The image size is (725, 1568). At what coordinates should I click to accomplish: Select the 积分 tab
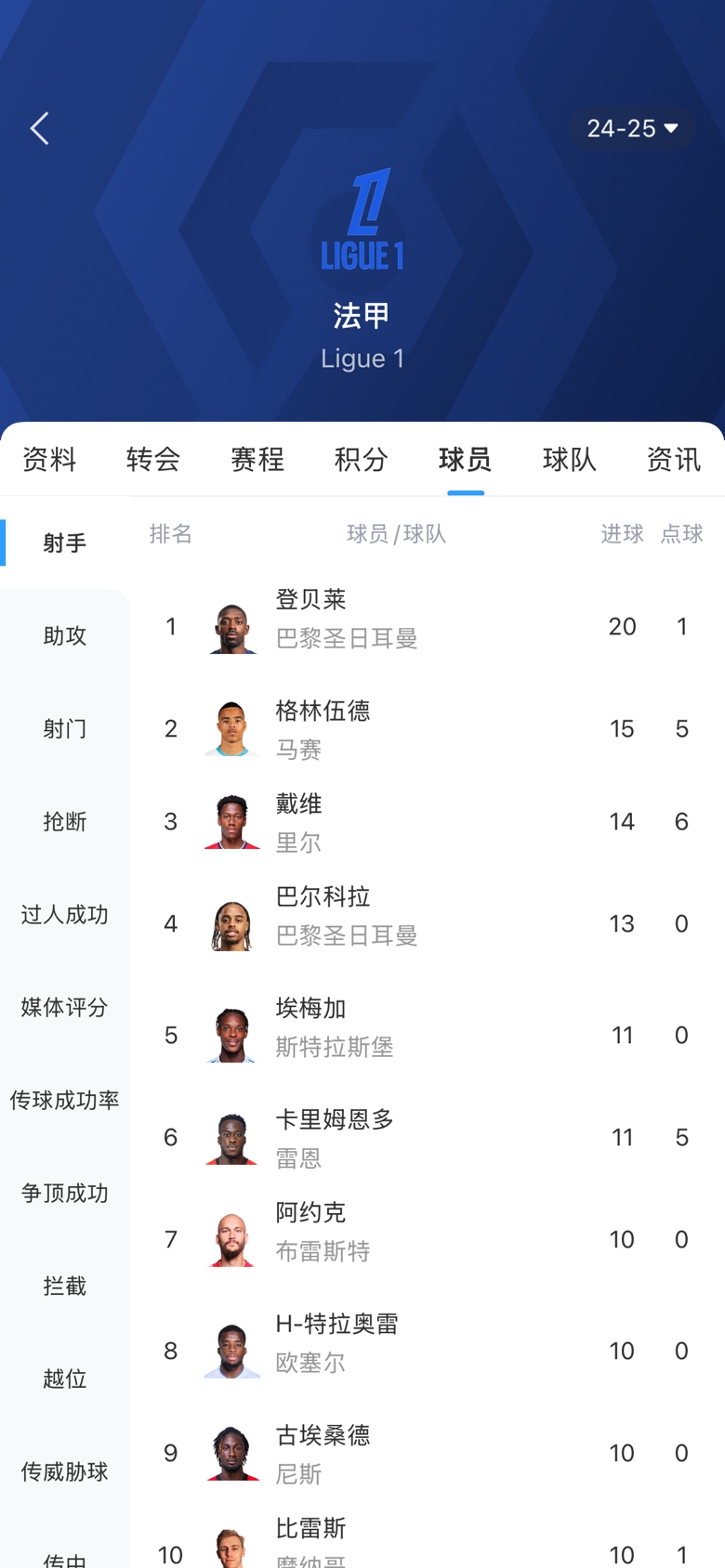(362, 459)
